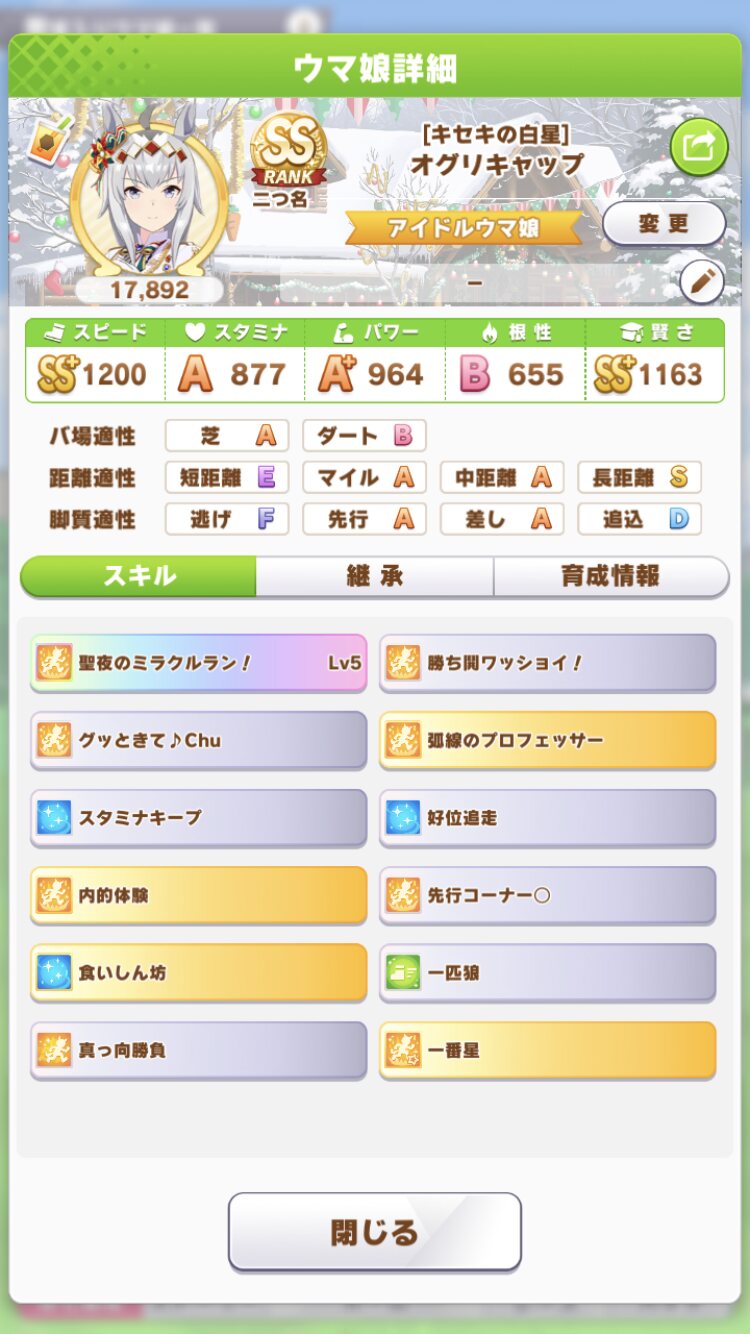Show the 内的体験 skill description
The width and height of the screenshot is (750, 1334).
point(198,895)
